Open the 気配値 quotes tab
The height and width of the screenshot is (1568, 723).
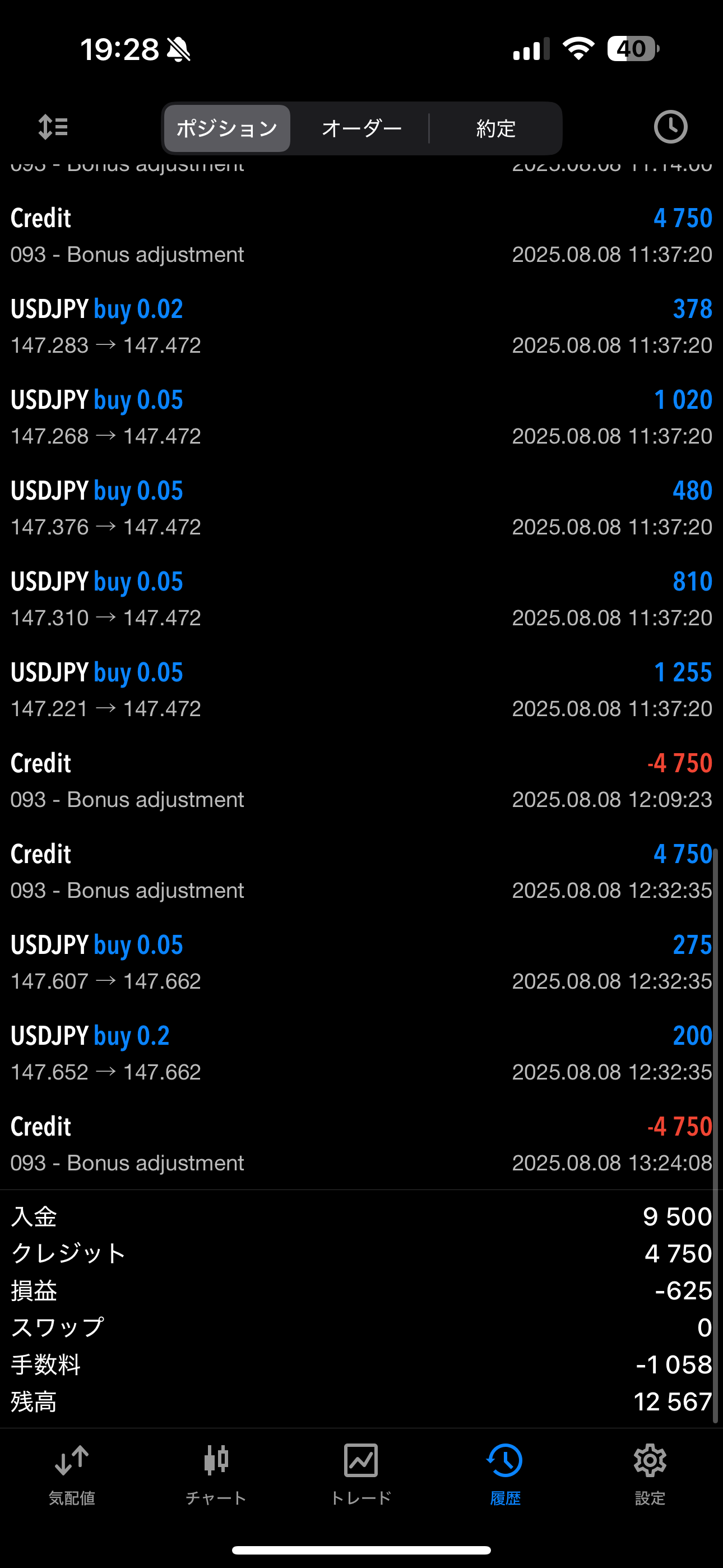pyautogui.click(x=72, y=1475)
